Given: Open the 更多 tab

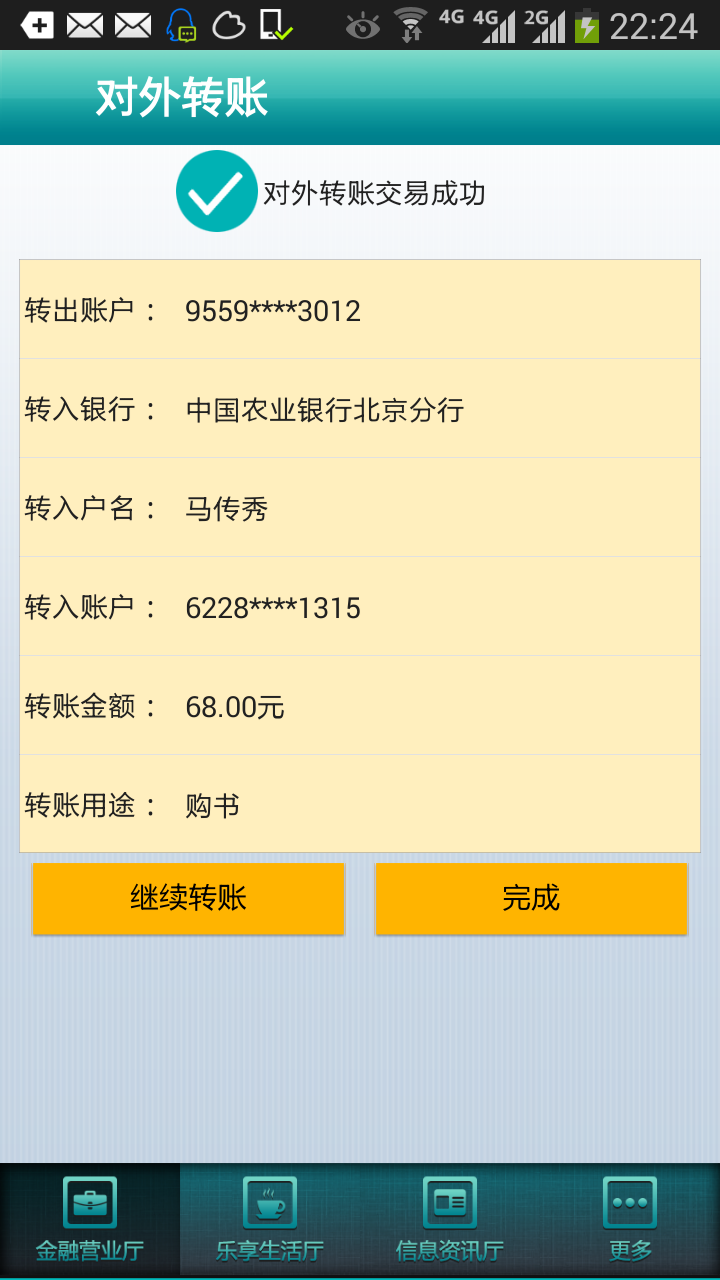Looking at the screenshot, I should tap(630, 1220).
